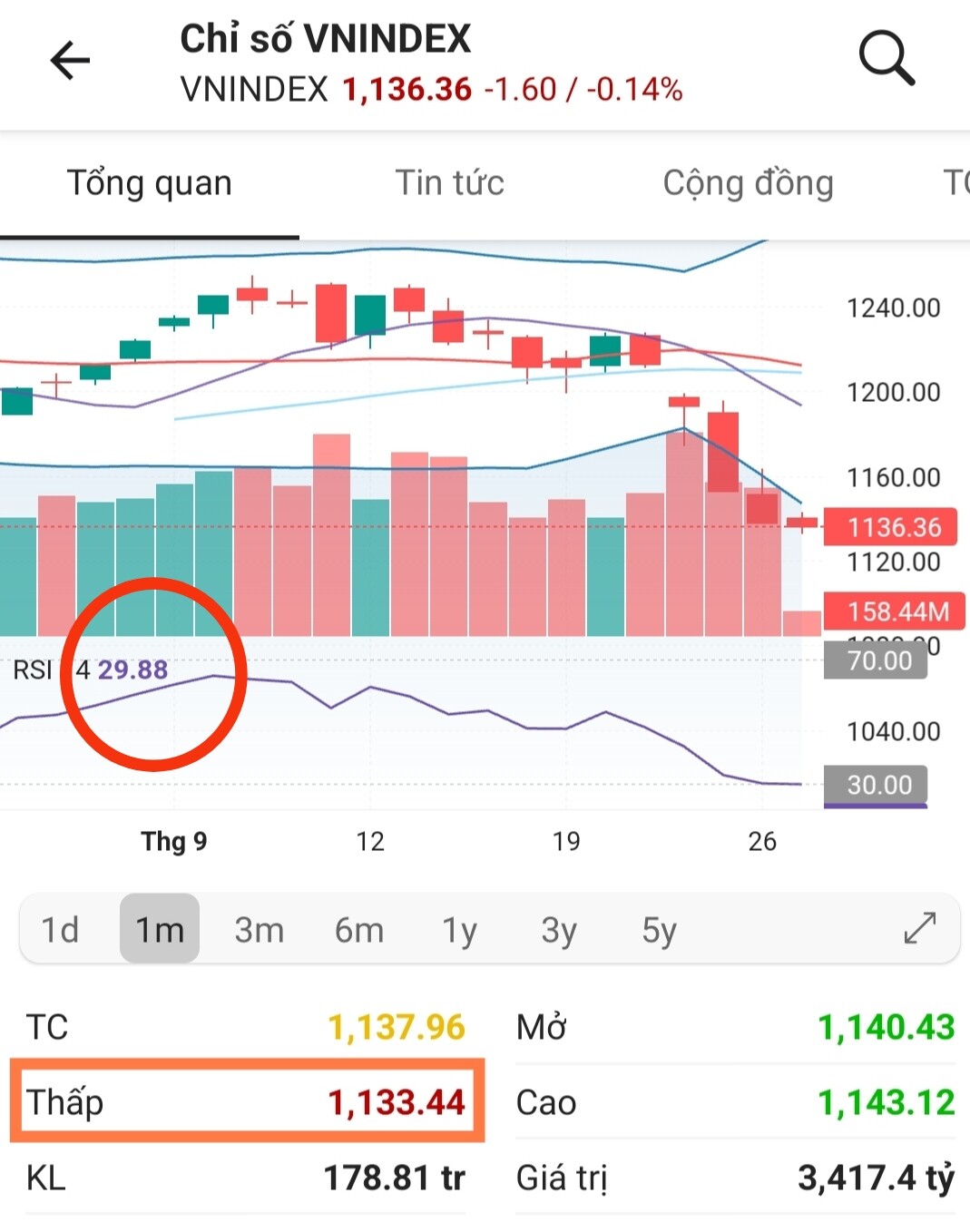This screenshot has width=970, height=1232.
Task: Switch to the Cộng đồng tab
Action: pos(748,183)
